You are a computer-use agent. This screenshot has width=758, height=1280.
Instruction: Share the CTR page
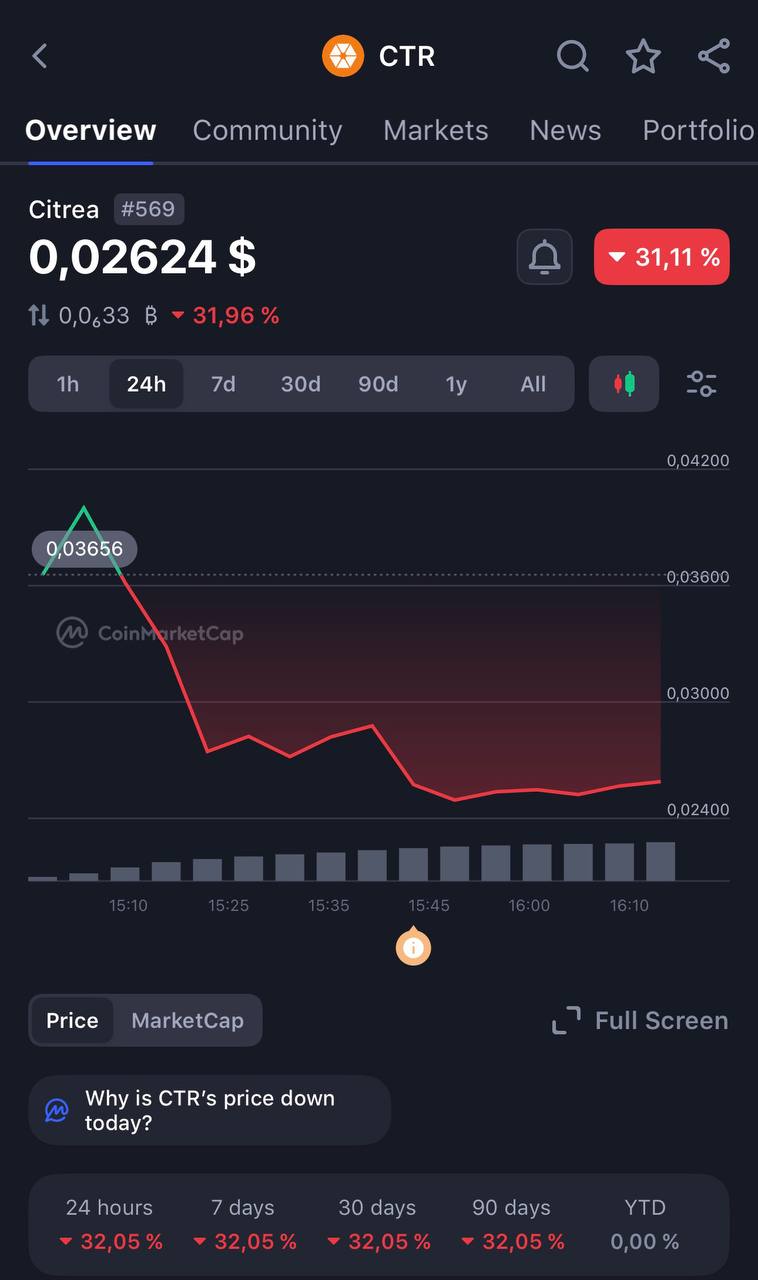pos(714,56)
